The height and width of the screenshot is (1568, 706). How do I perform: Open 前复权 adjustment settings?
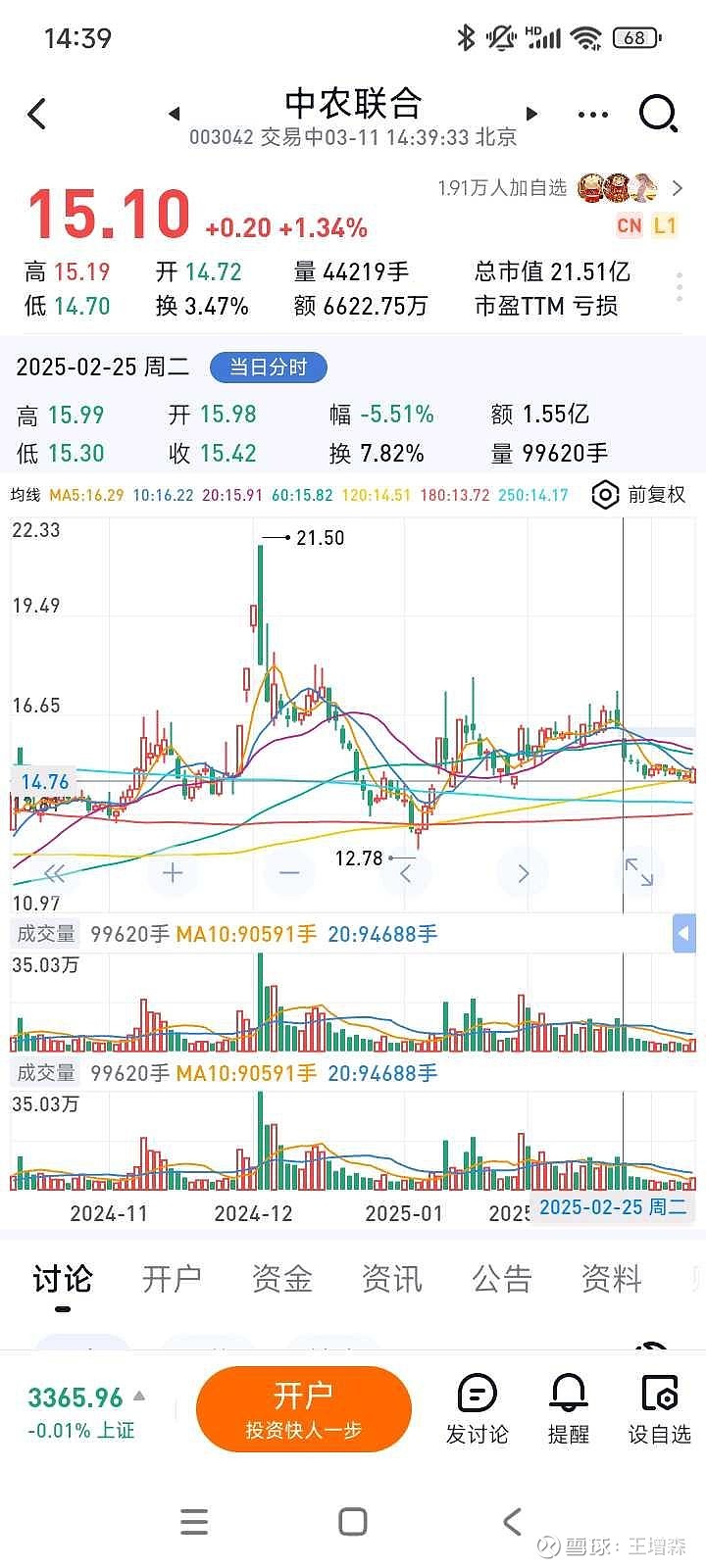(639, 494)
